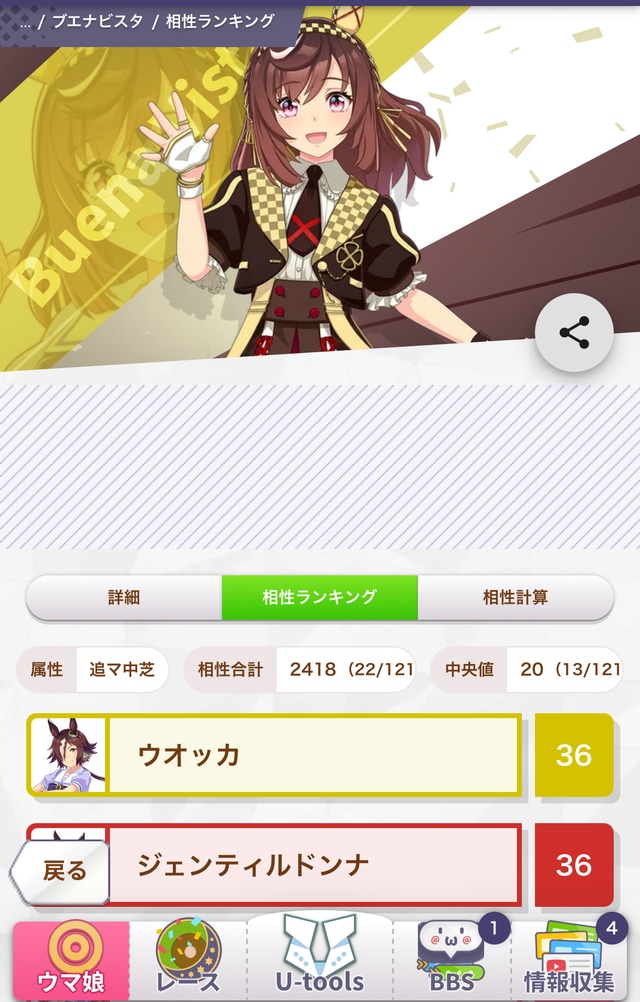Select the 相性ランキング tab
Viewport: 640px width, 1002px height.
coord(319,597)
